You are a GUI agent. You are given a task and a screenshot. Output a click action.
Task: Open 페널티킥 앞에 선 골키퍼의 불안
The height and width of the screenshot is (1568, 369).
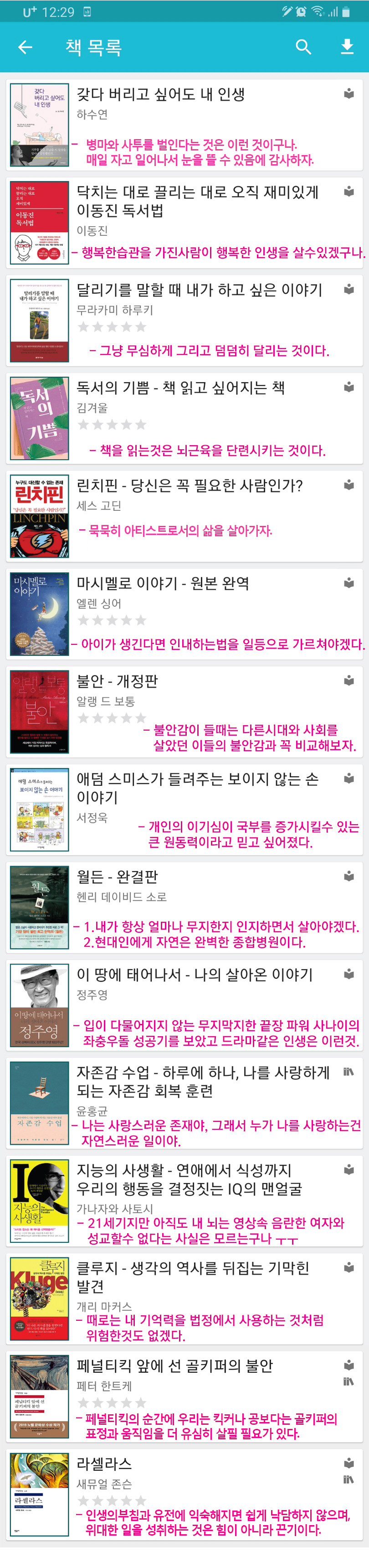pos(174,1366)
